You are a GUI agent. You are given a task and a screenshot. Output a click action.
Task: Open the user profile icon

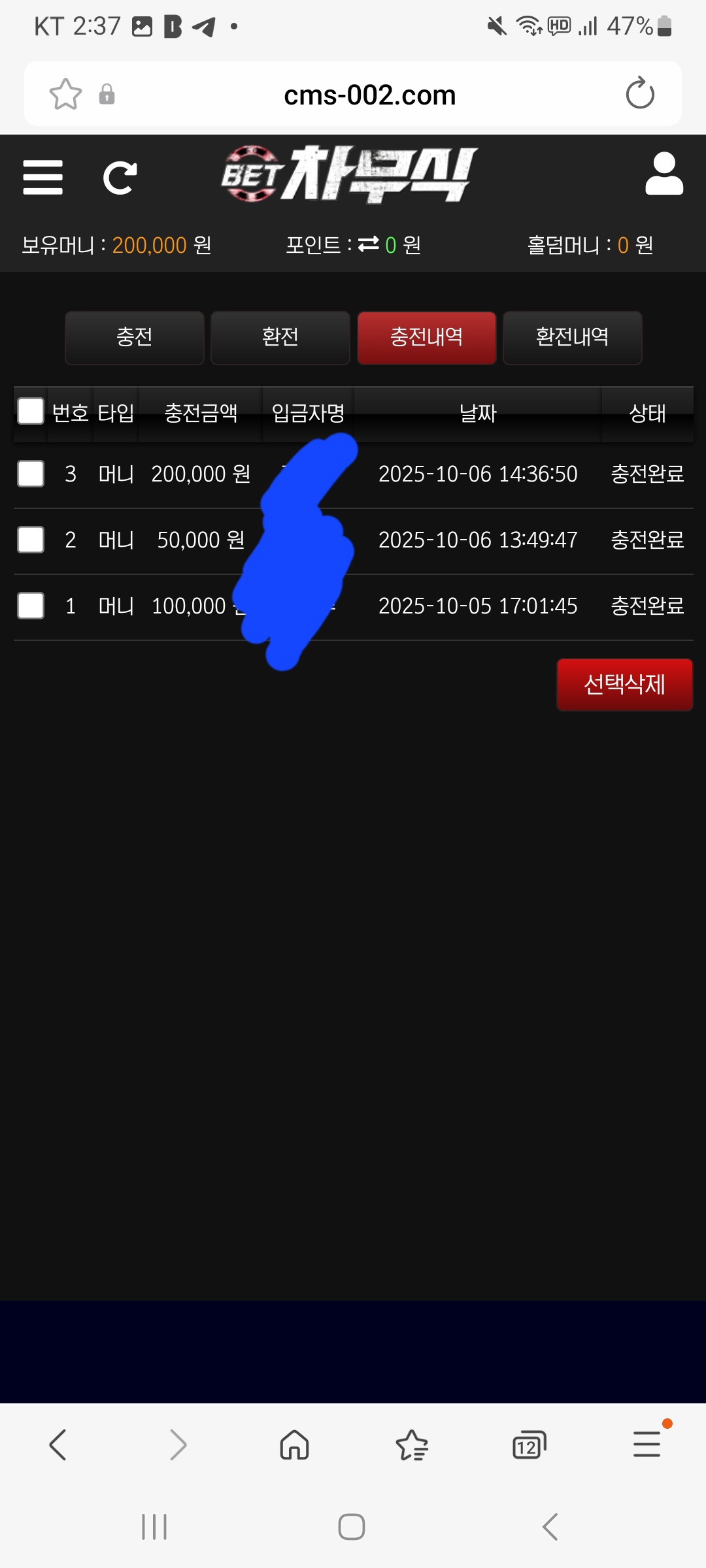[x=664, y=174]
